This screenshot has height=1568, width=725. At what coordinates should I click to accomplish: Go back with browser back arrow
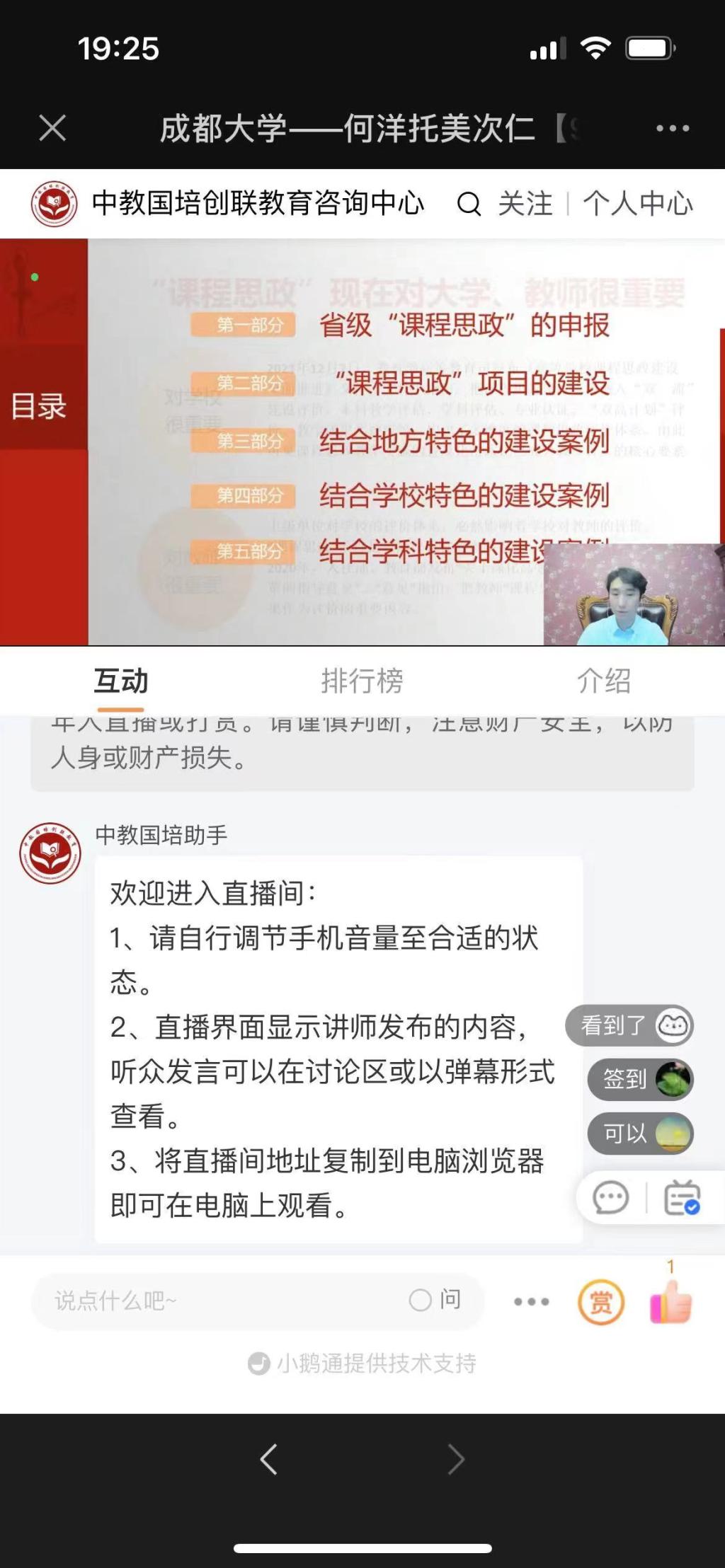coord(268,1460)
